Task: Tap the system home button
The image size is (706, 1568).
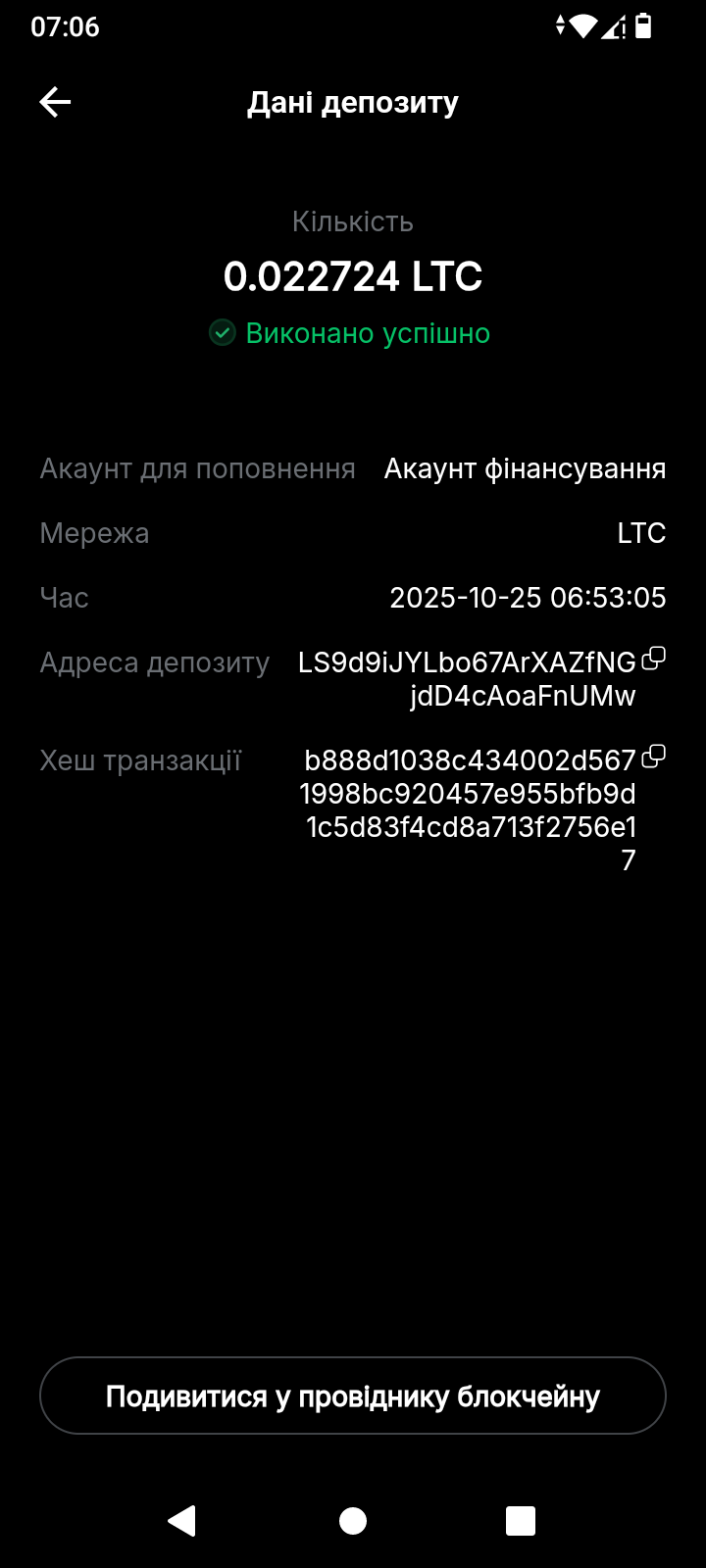Action: pyautogui.click(x=353, y=1521)
